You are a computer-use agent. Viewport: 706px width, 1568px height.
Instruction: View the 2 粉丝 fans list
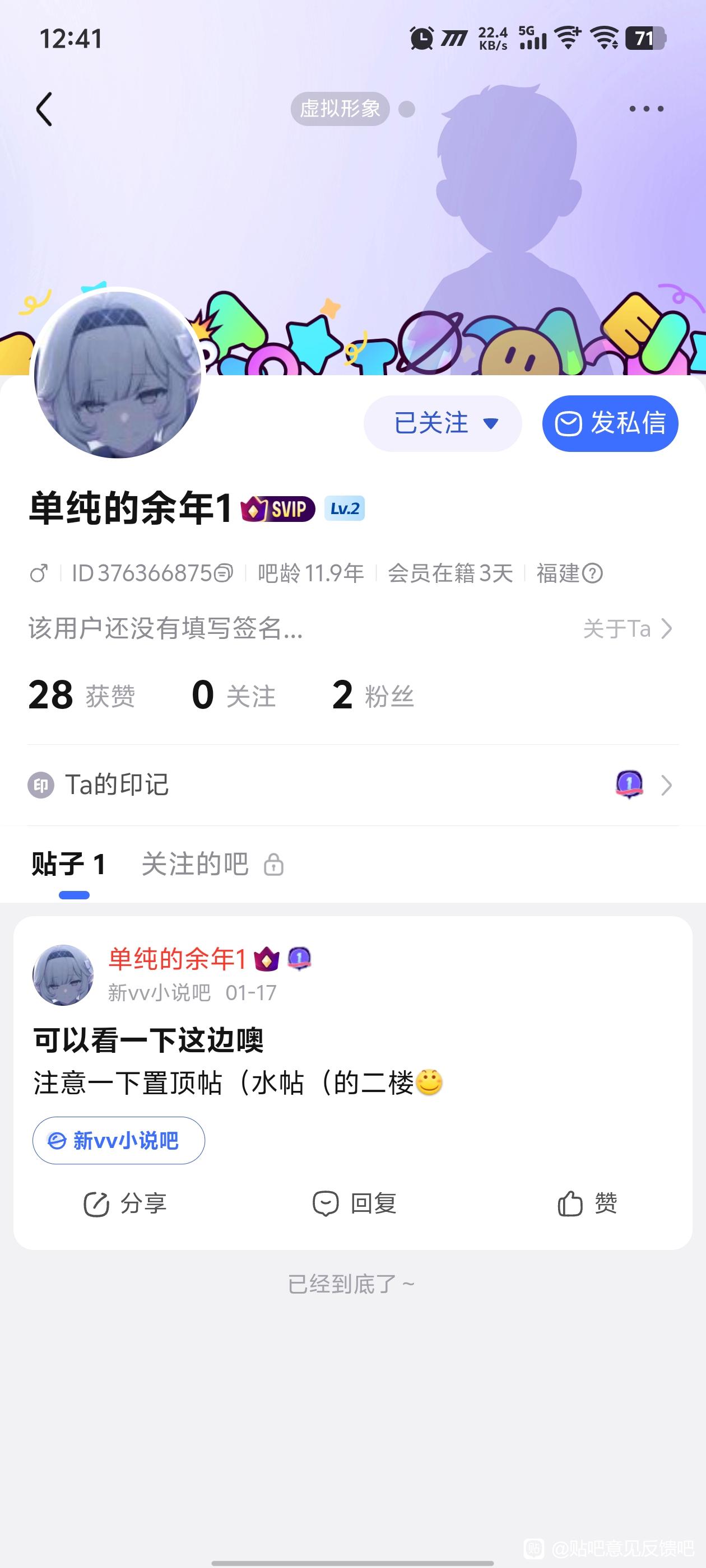click(373, 695)
